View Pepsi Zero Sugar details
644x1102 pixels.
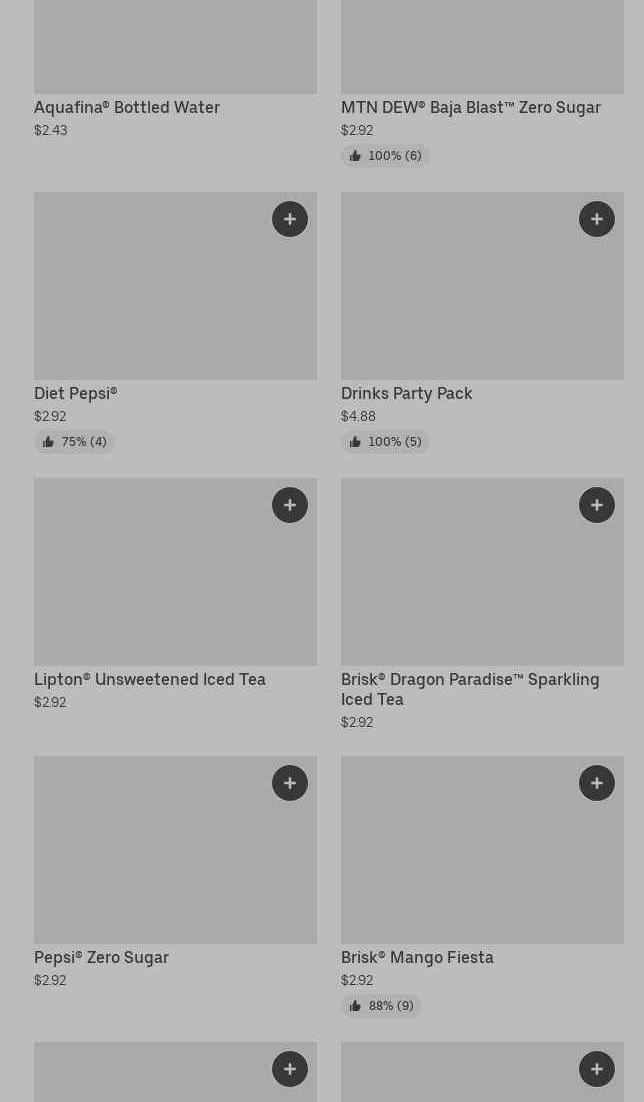(101, 957)
